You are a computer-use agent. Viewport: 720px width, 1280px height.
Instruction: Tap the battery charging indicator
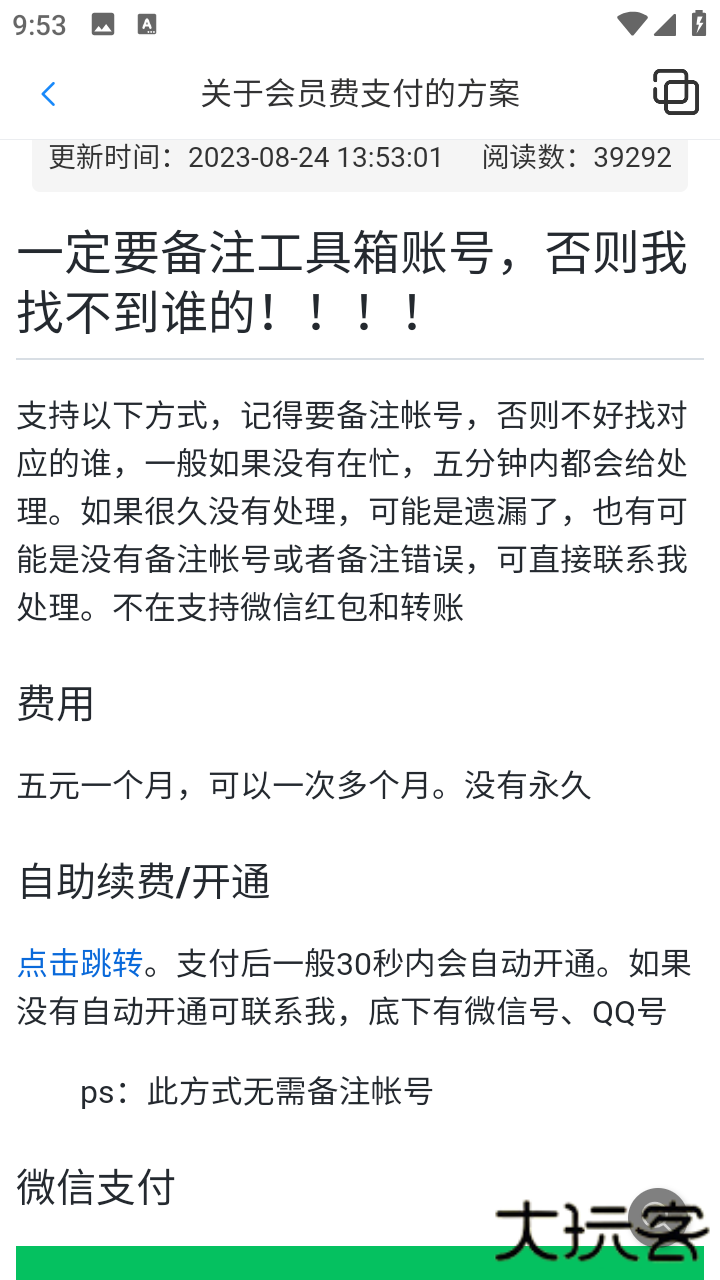tap(699, 24)
